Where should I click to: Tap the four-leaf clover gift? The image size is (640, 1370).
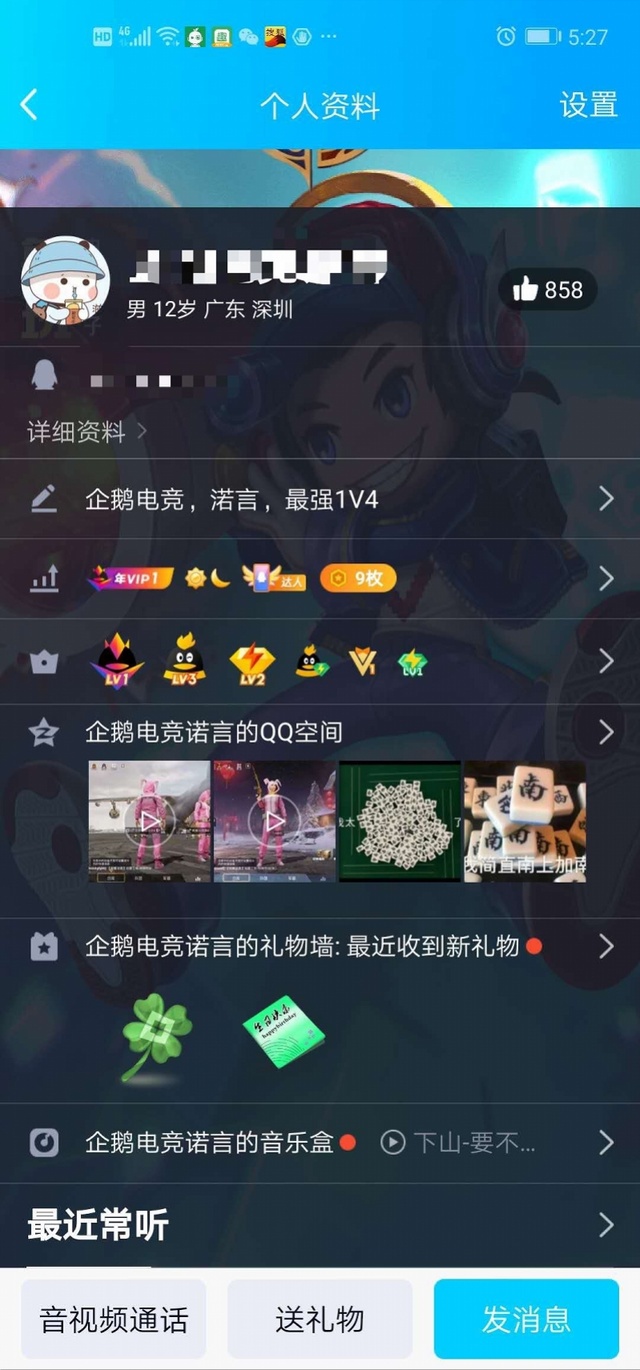tap(156, 1036)
